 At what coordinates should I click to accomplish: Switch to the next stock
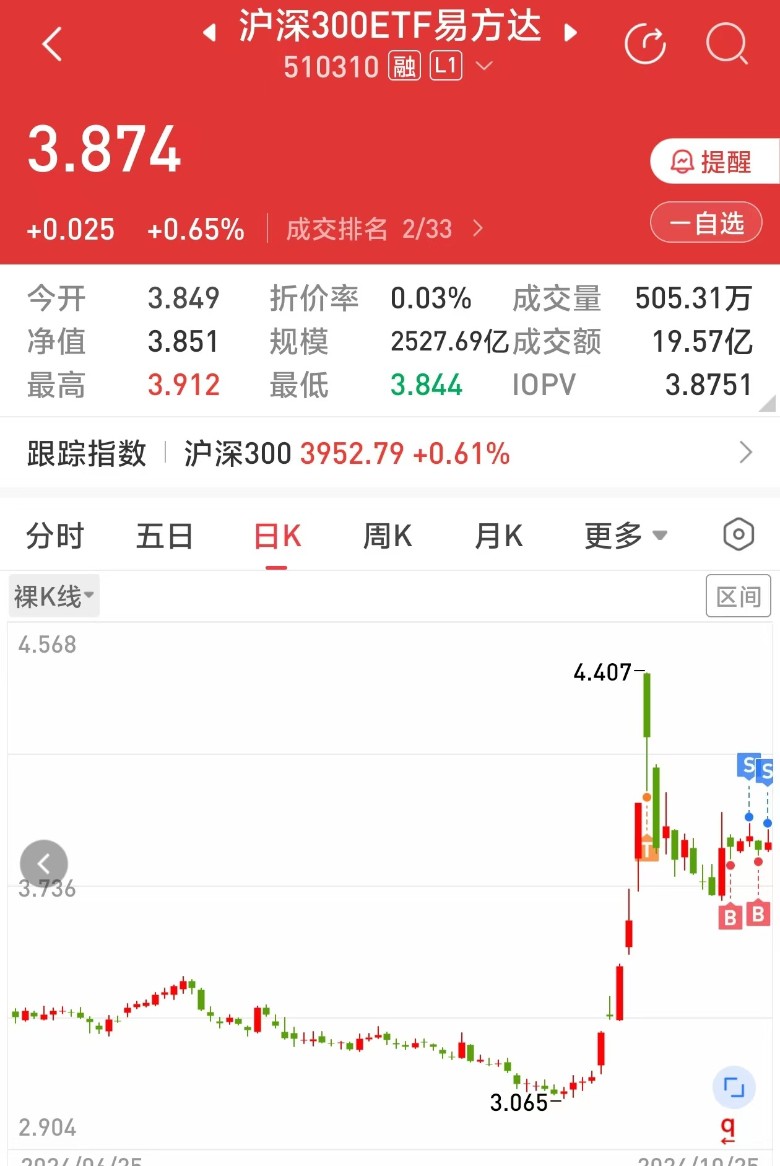pos(571,33)
